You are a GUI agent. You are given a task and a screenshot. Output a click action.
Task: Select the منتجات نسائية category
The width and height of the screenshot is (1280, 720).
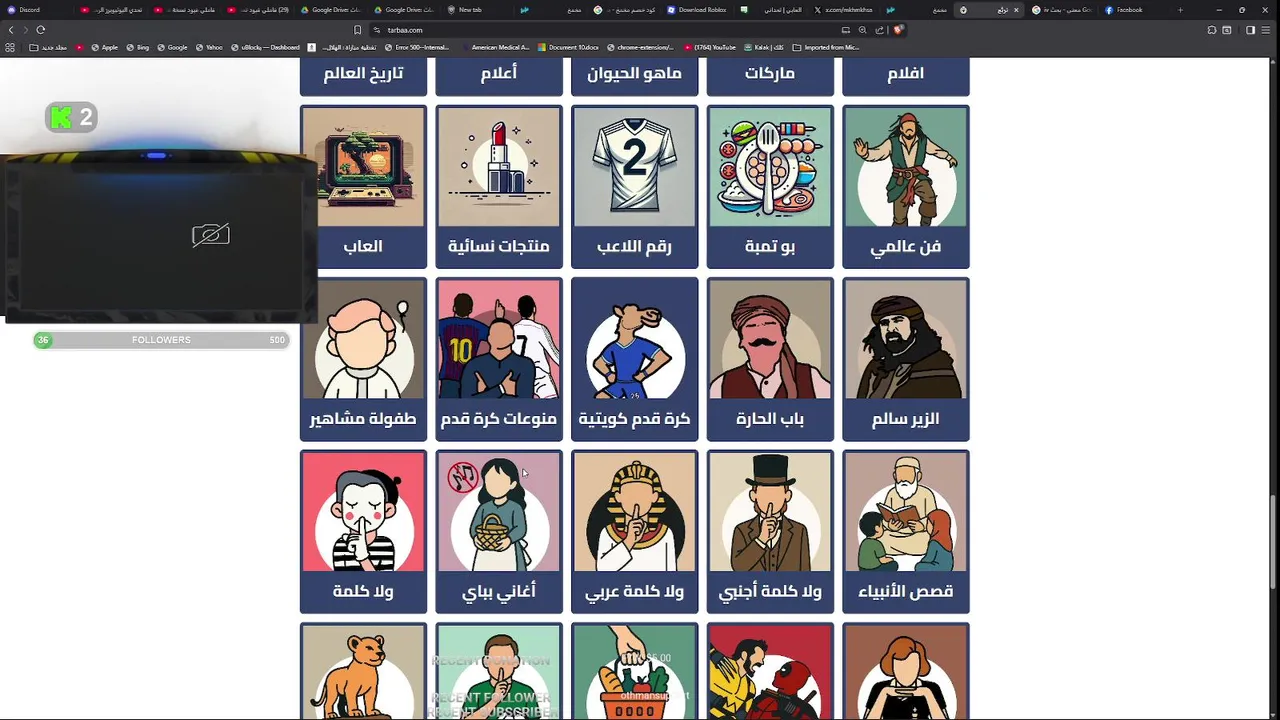[x=499, y=187]
